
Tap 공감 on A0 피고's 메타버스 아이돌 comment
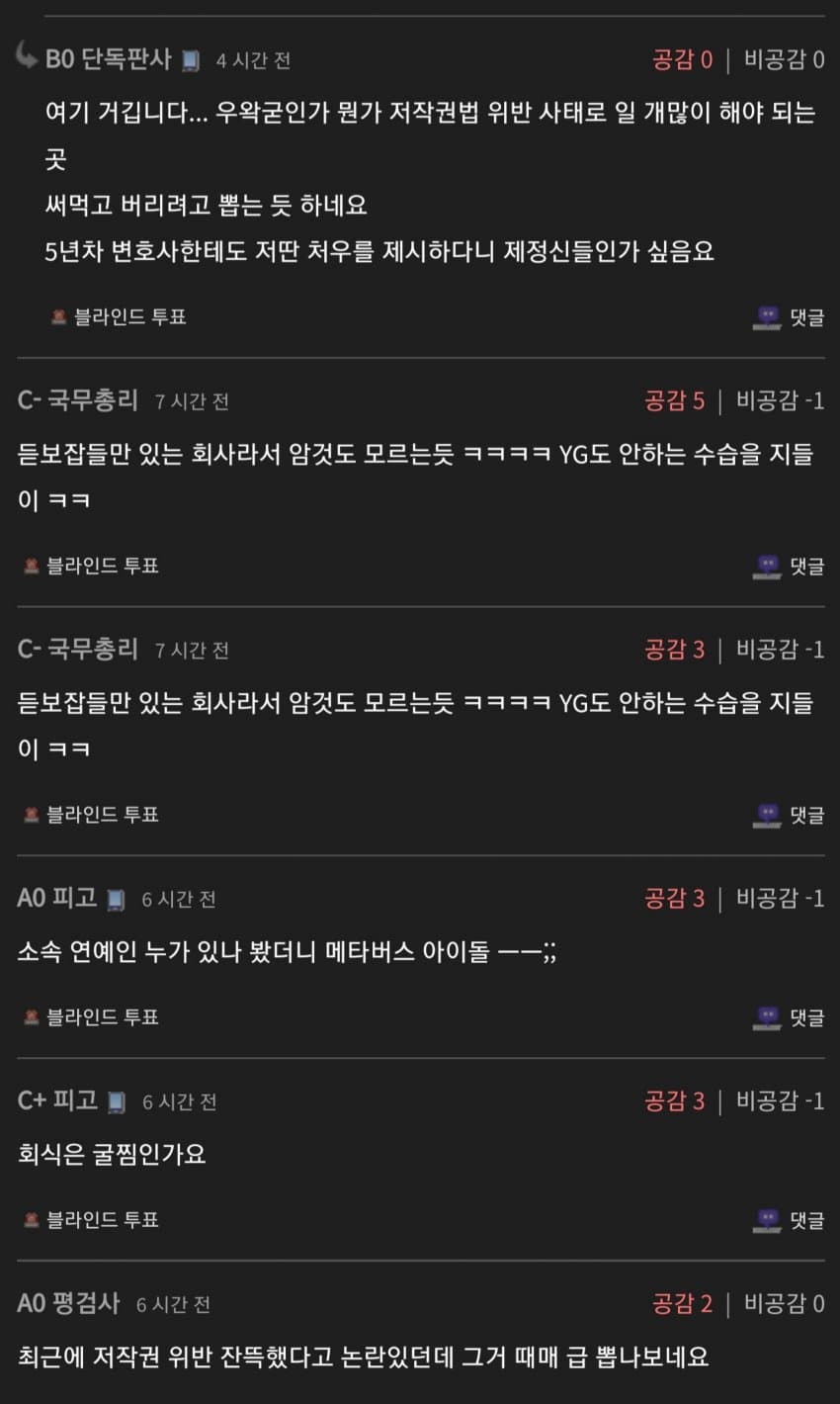pyautogui.click(x=674, y=898)
